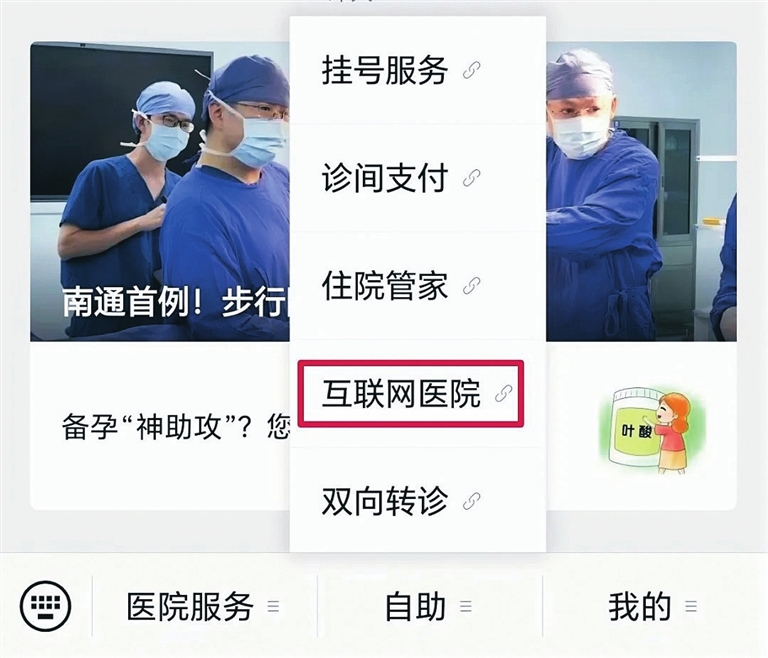Select 诊间支付 menu item

point(400,179)
